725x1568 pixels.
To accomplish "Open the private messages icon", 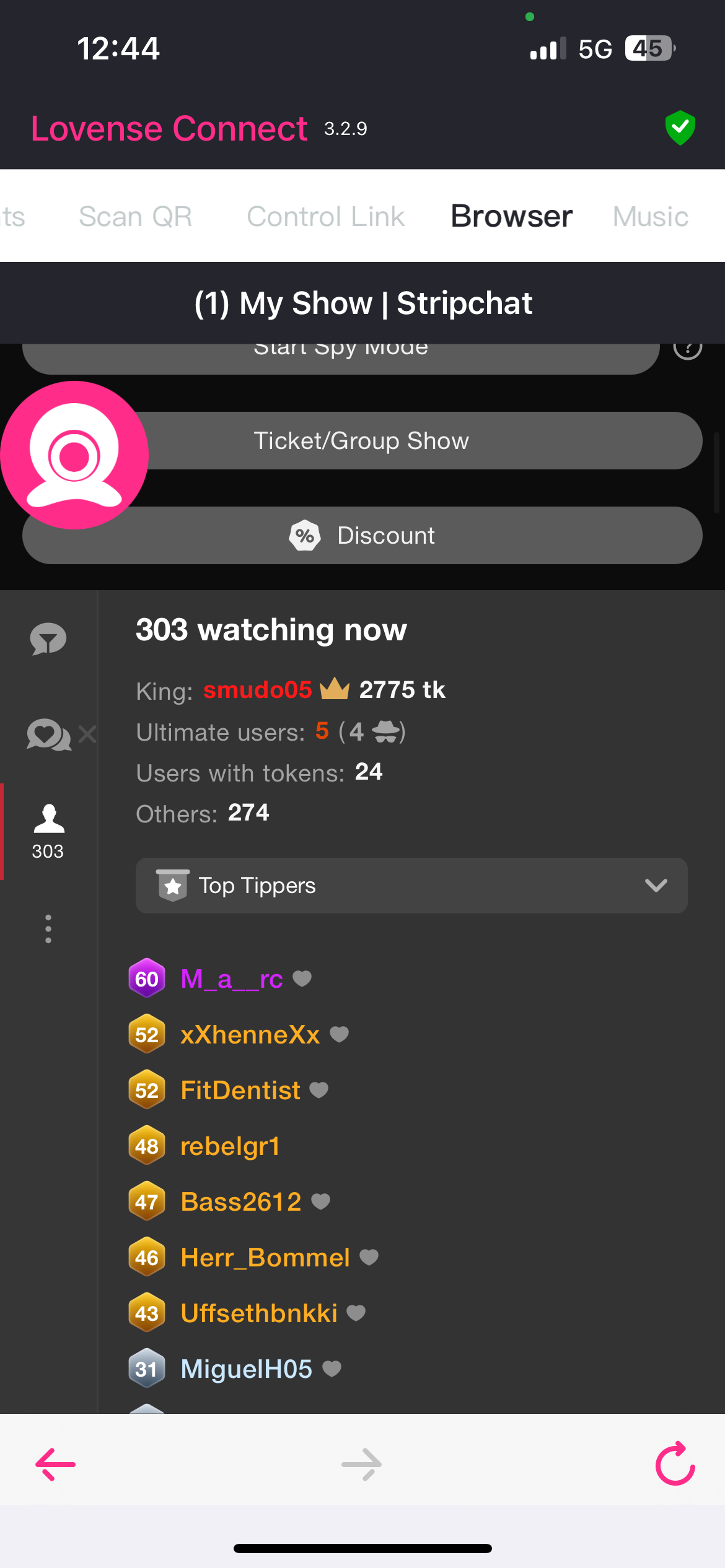I will click(x=49, y=734).
